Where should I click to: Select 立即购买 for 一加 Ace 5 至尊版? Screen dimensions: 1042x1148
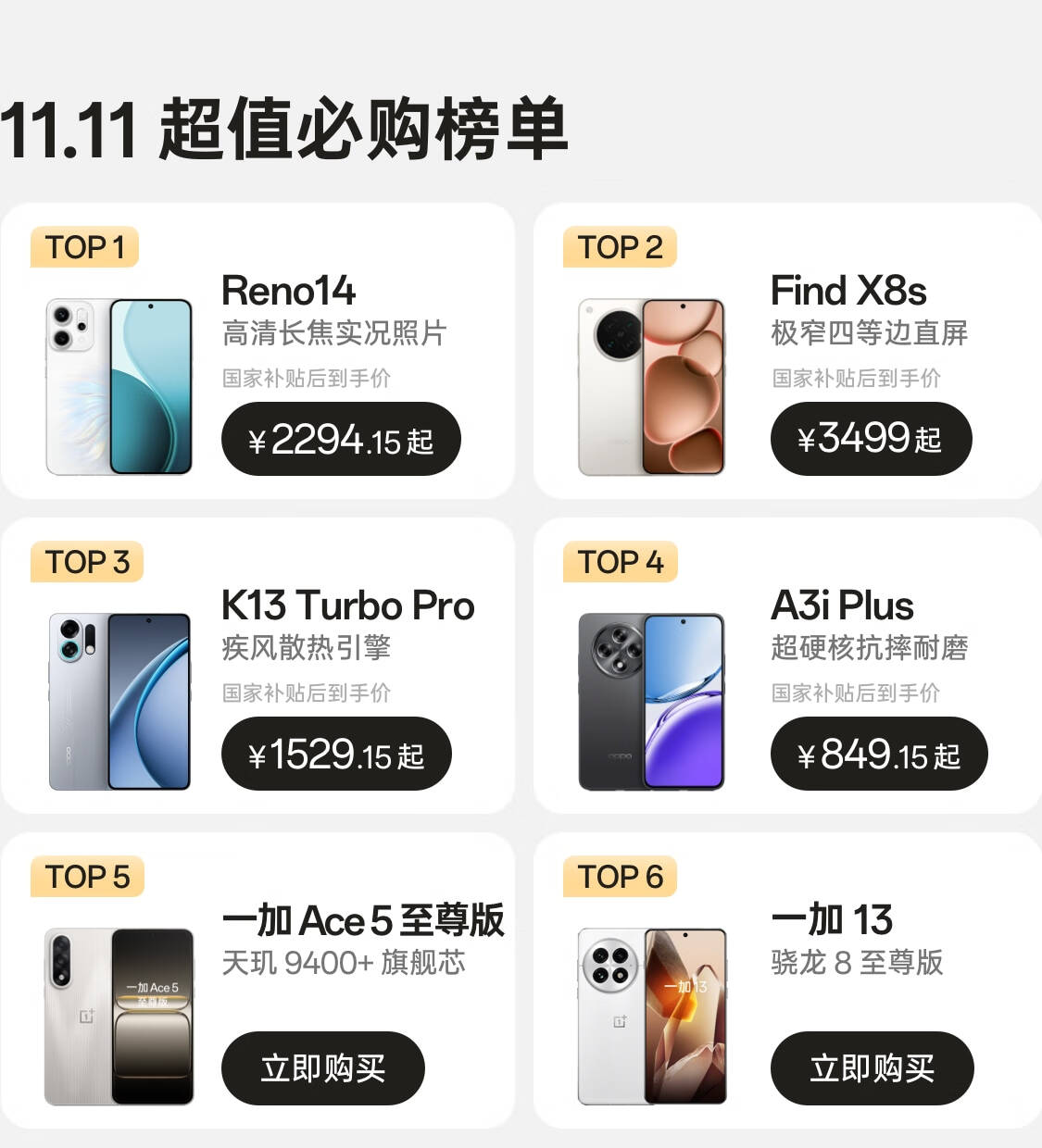point(323,1068)
